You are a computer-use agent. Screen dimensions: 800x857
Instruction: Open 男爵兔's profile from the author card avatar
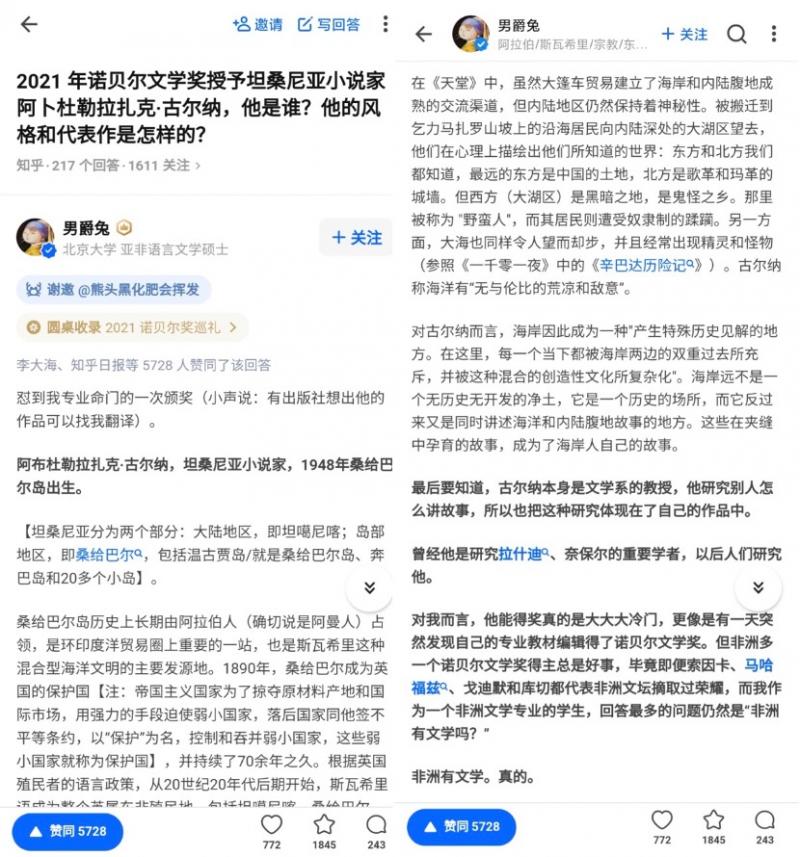tap(35, 237)
